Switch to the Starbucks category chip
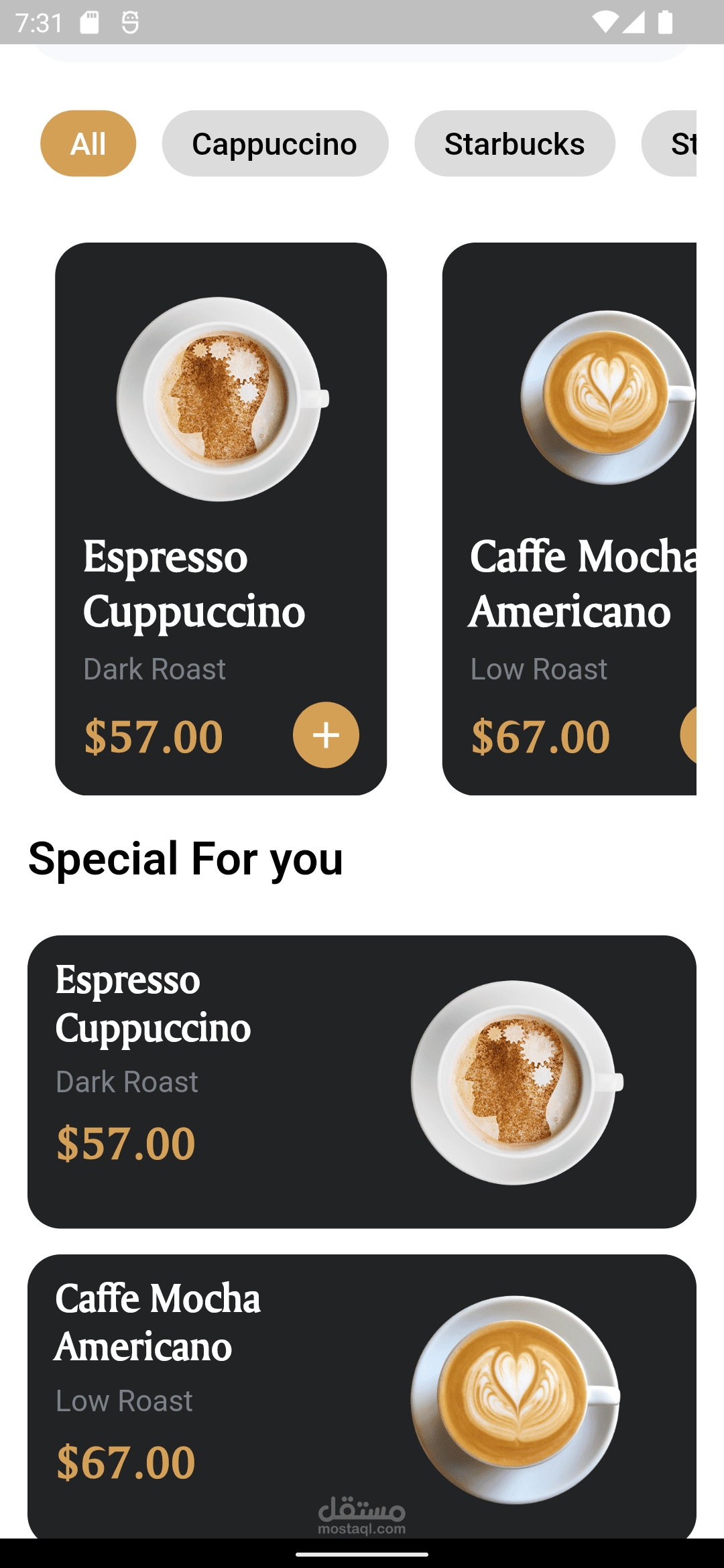This screenshot has height=1568, width=724. 515,143
